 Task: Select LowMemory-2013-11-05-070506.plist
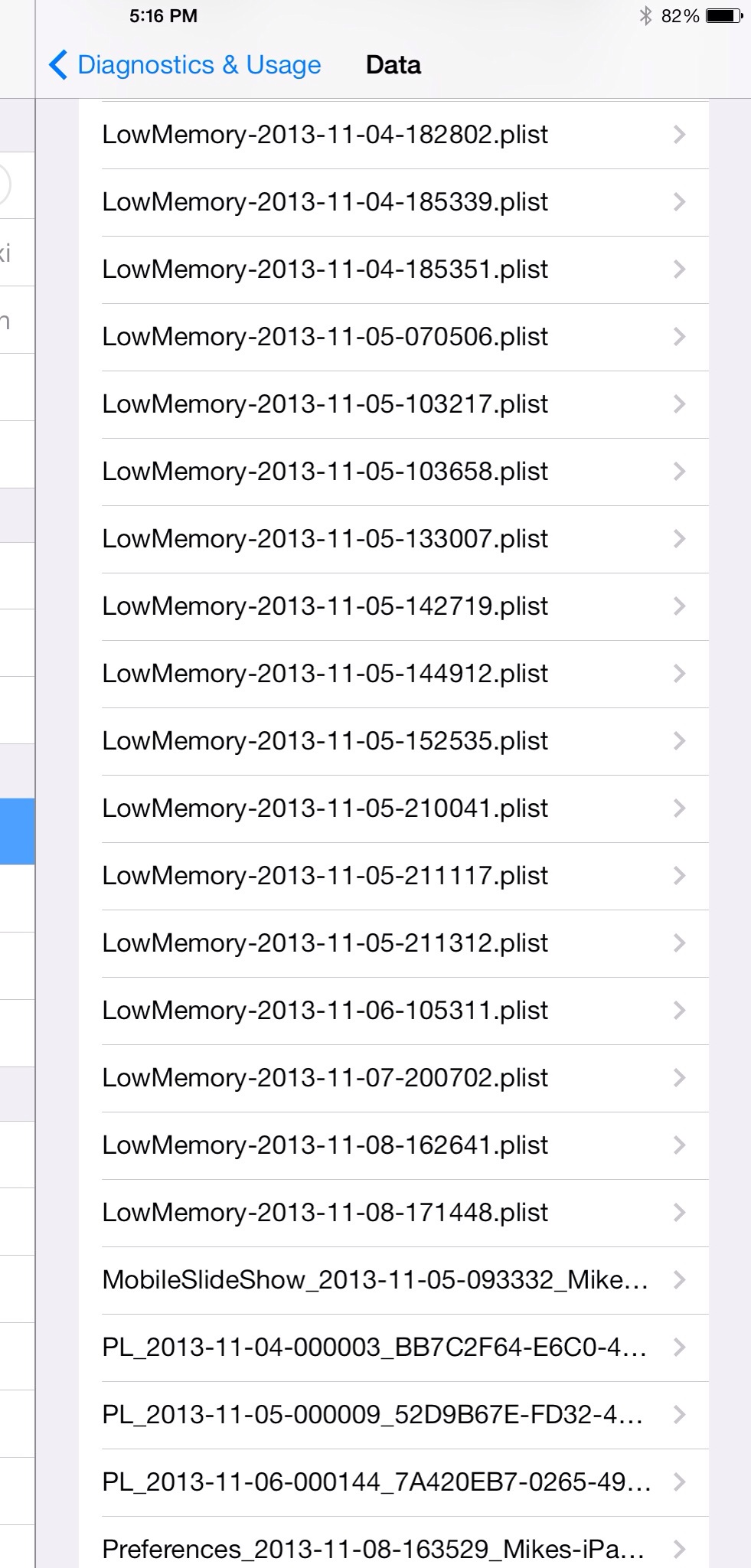(x=393, y=337)
